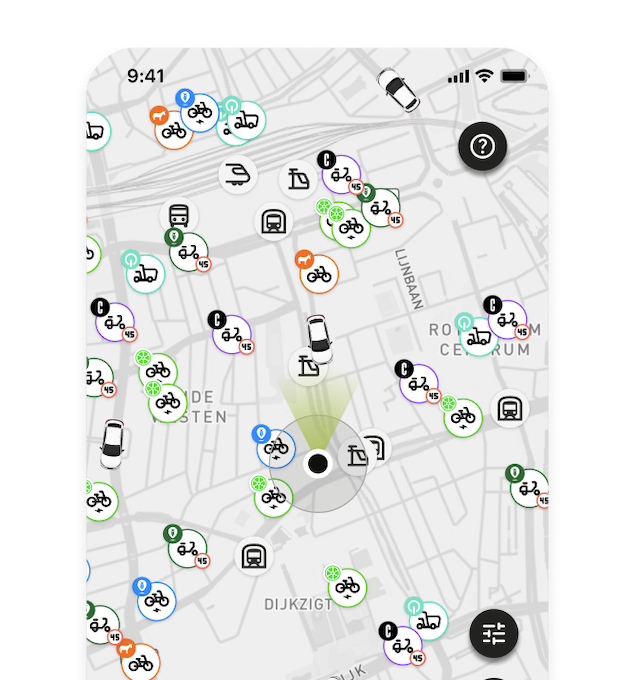Viewport: 620px width, 680px height.
Task: Select the green bike marker near Dijkzigt
Action: click(x=347, y=587)
